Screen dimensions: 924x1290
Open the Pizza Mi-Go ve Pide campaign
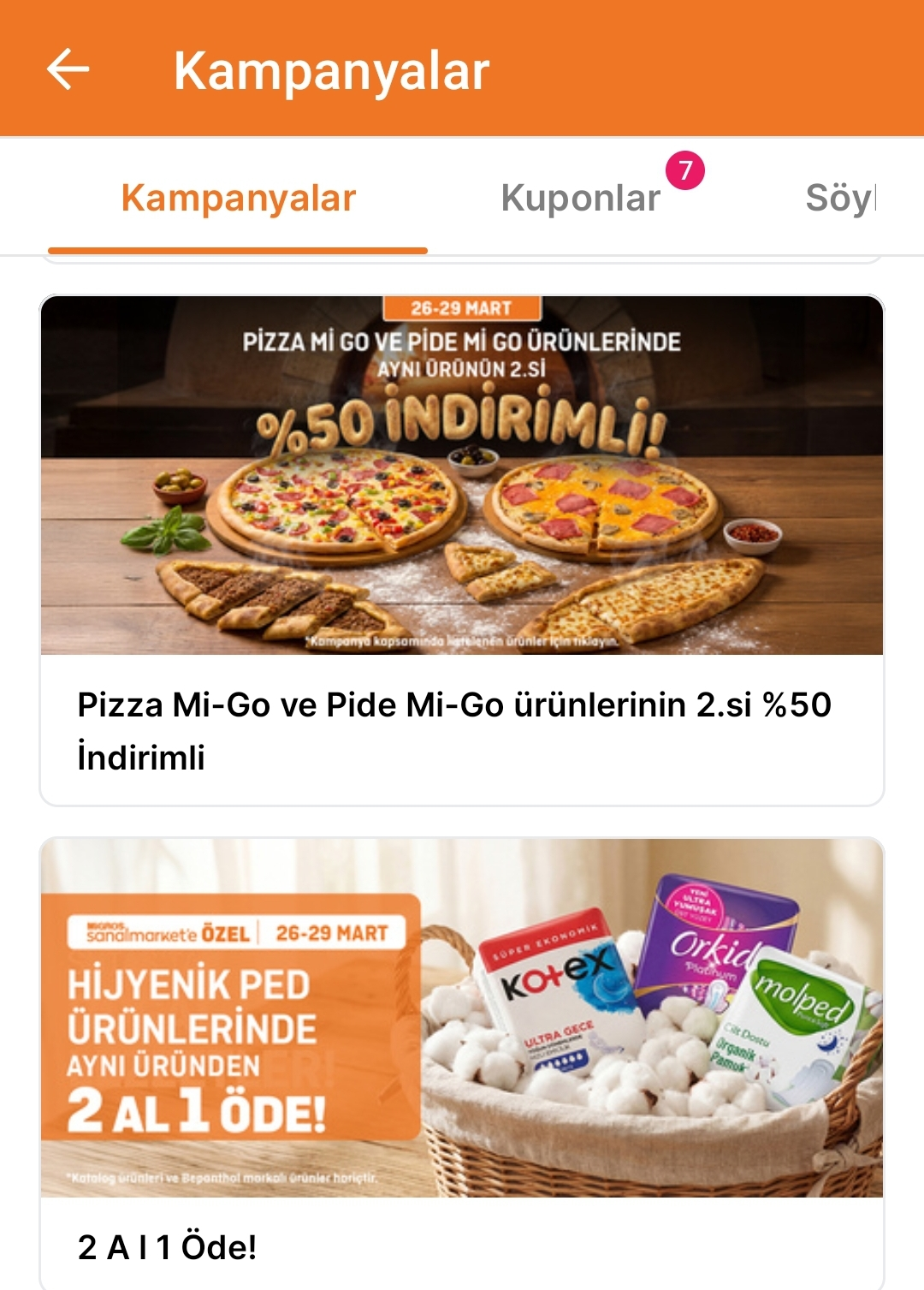click(462, 548)
